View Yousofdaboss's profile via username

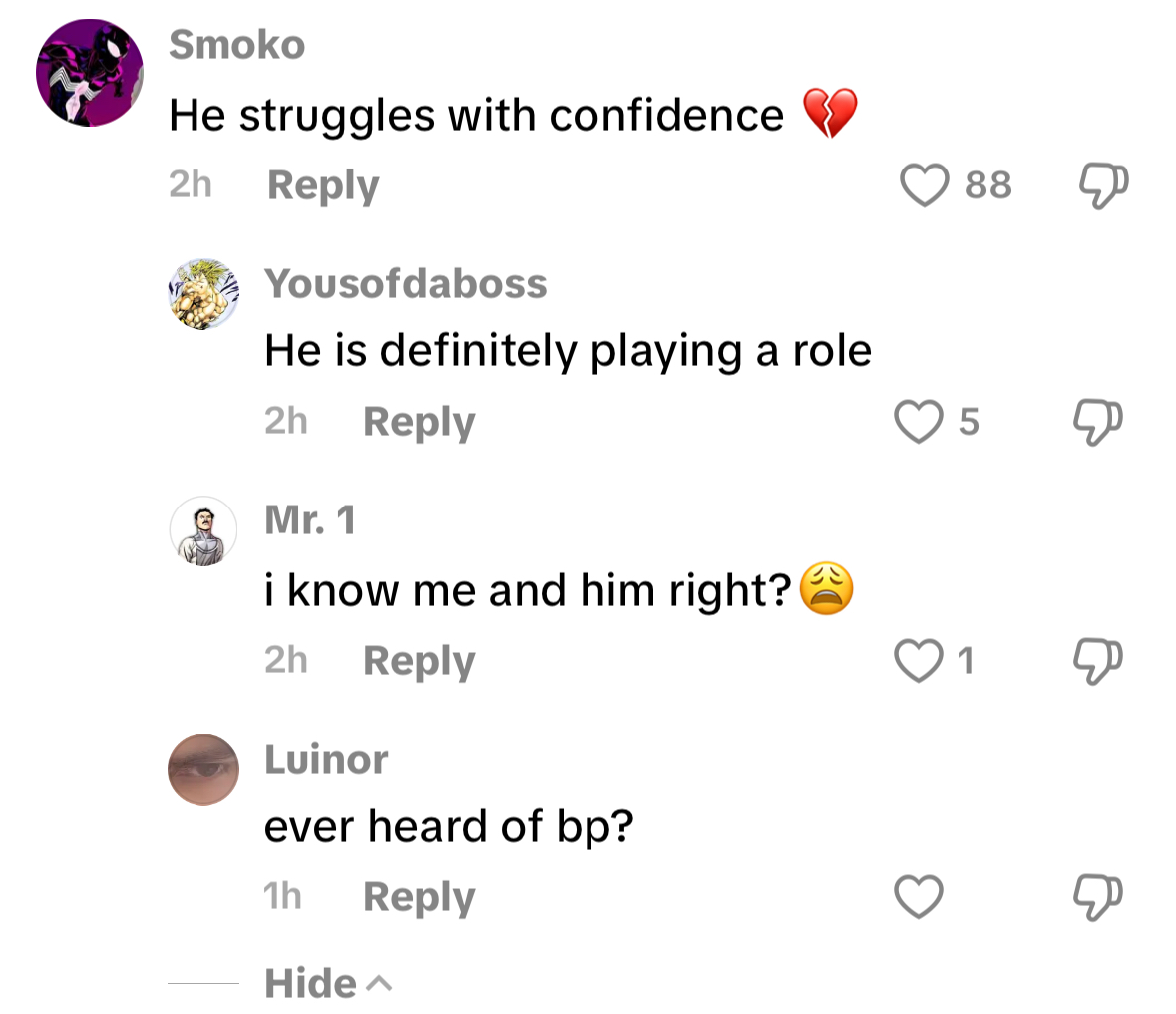click(405, 284)
